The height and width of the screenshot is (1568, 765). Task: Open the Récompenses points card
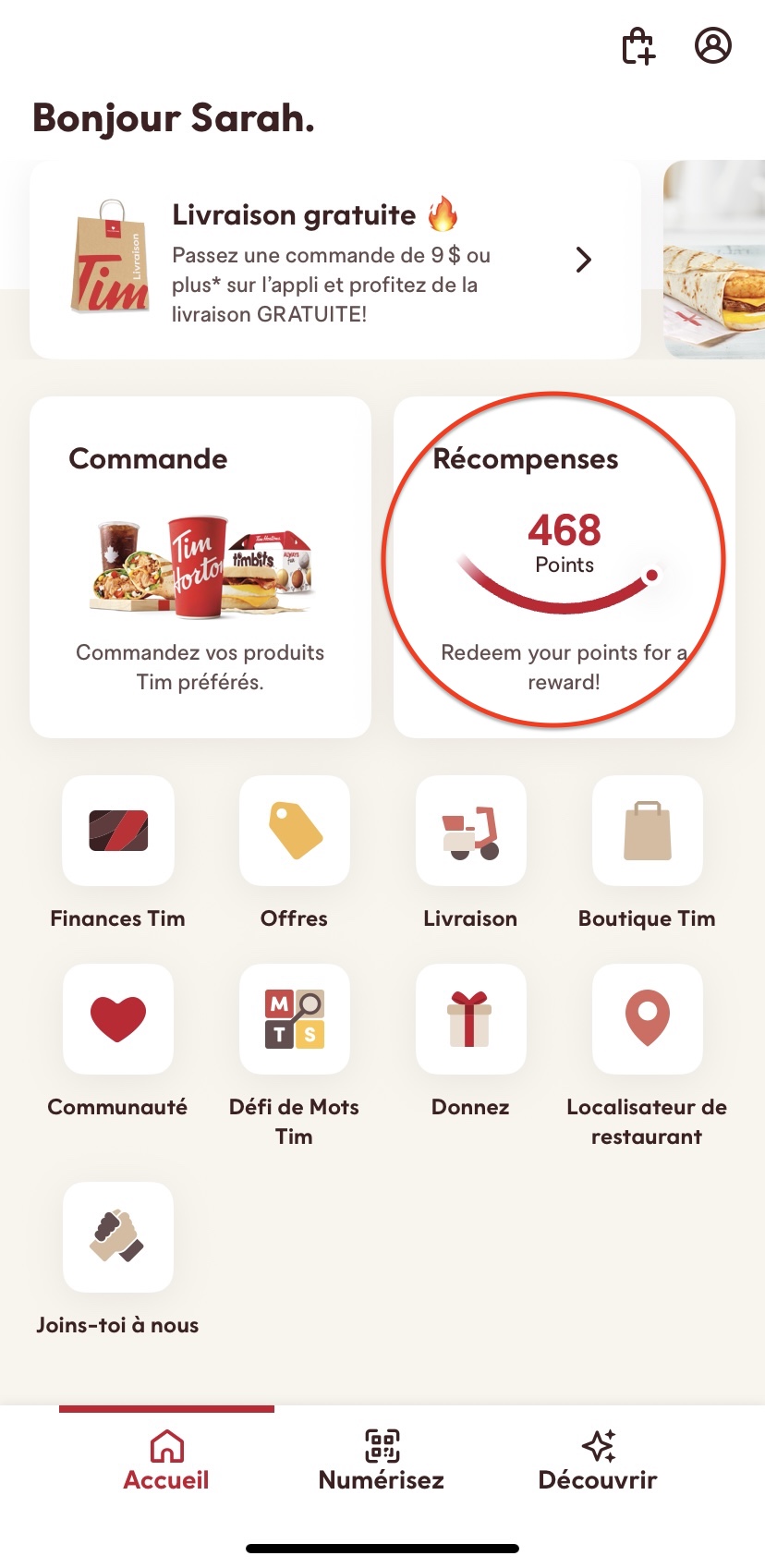pyautogui.click(x=564, y=566)
